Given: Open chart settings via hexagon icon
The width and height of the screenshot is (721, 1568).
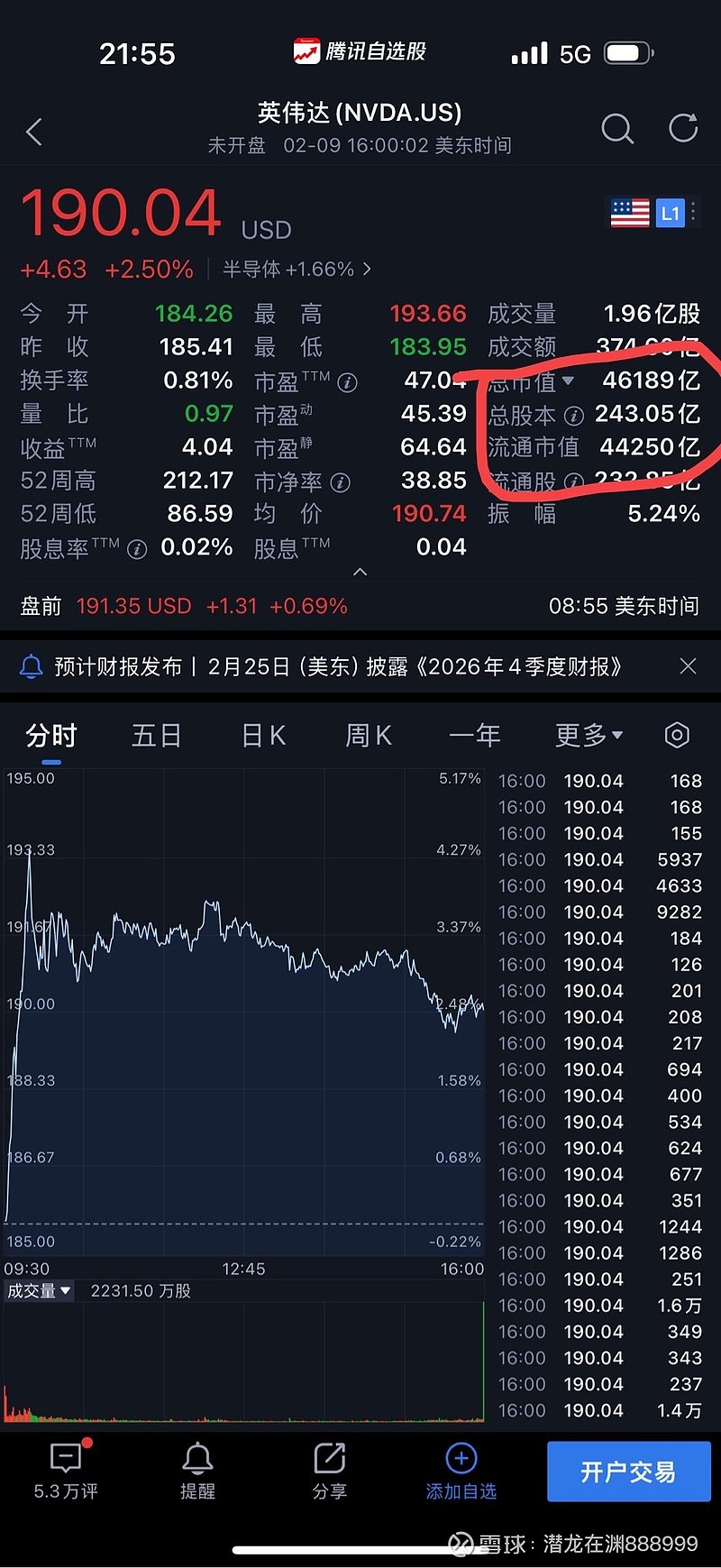Looking at the screenshot, I should tap(677, 735).
